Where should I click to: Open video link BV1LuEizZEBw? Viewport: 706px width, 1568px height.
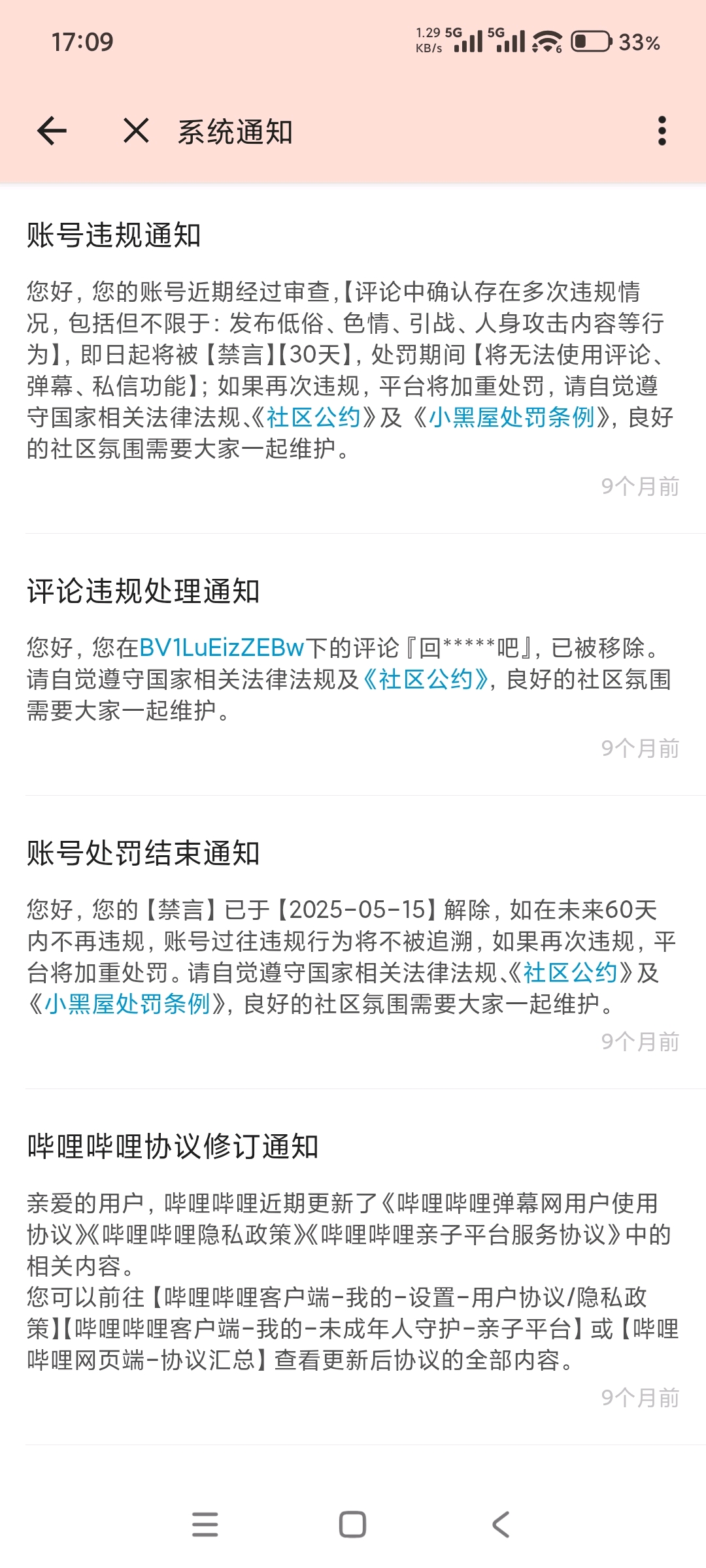click(x=222, y=648)
